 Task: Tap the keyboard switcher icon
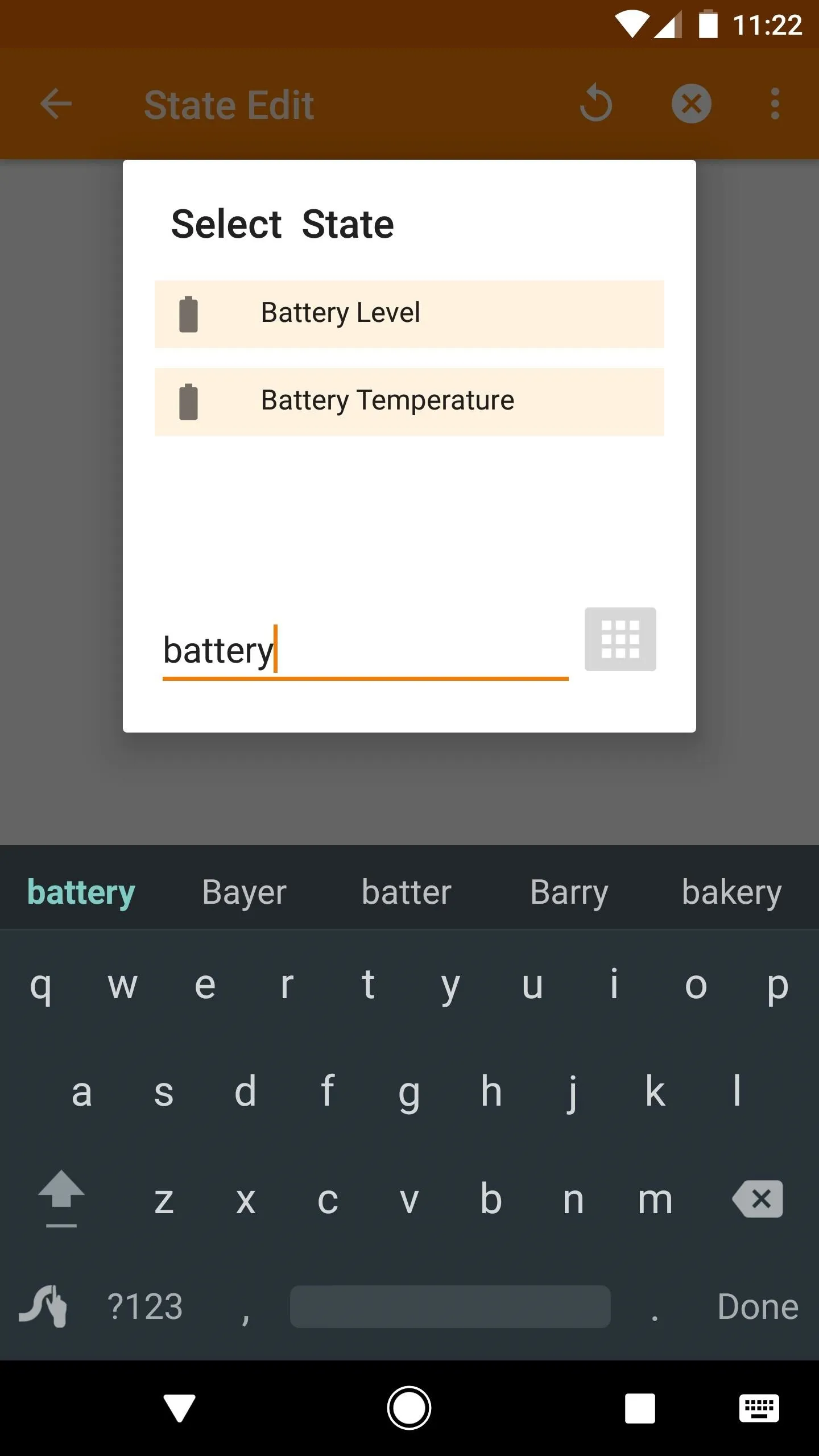tap(759, 1409)
